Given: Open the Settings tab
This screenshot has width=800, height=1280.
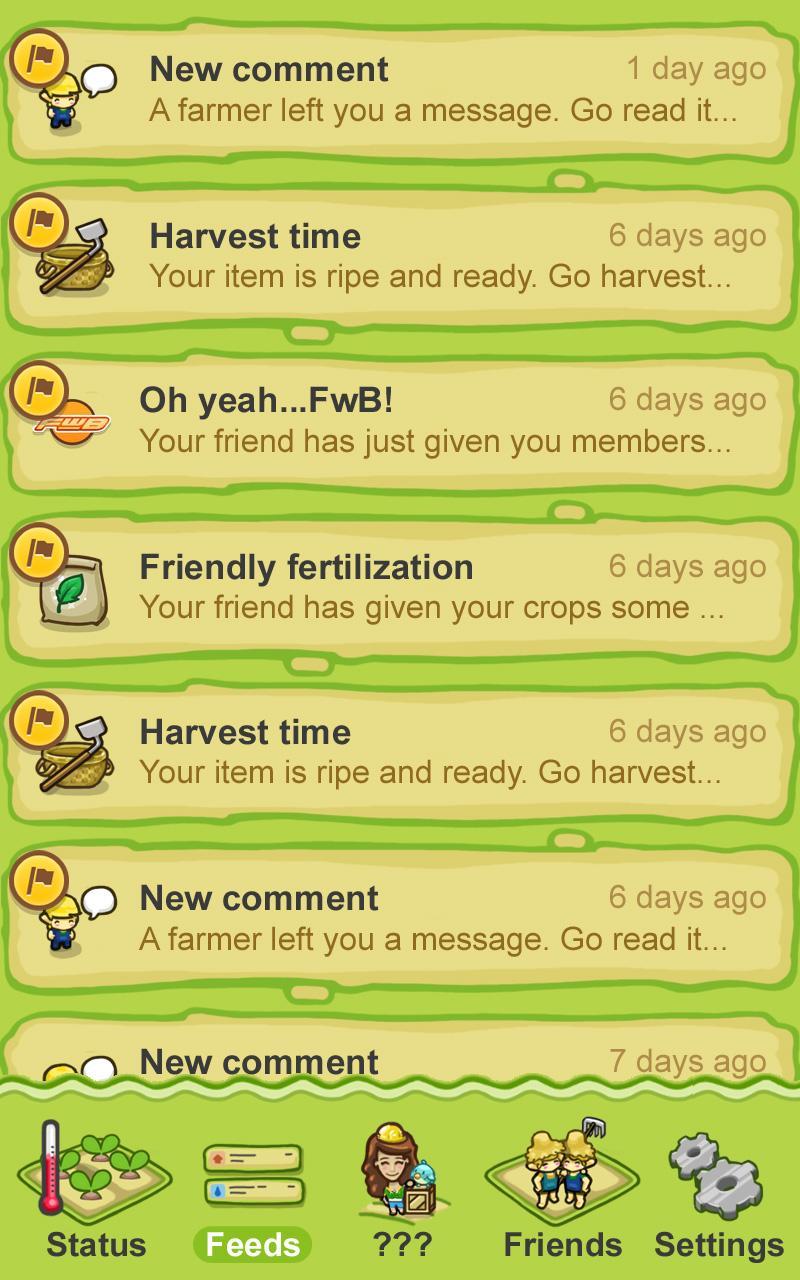Looking at the screenshot, I should tap(718, 1192).
